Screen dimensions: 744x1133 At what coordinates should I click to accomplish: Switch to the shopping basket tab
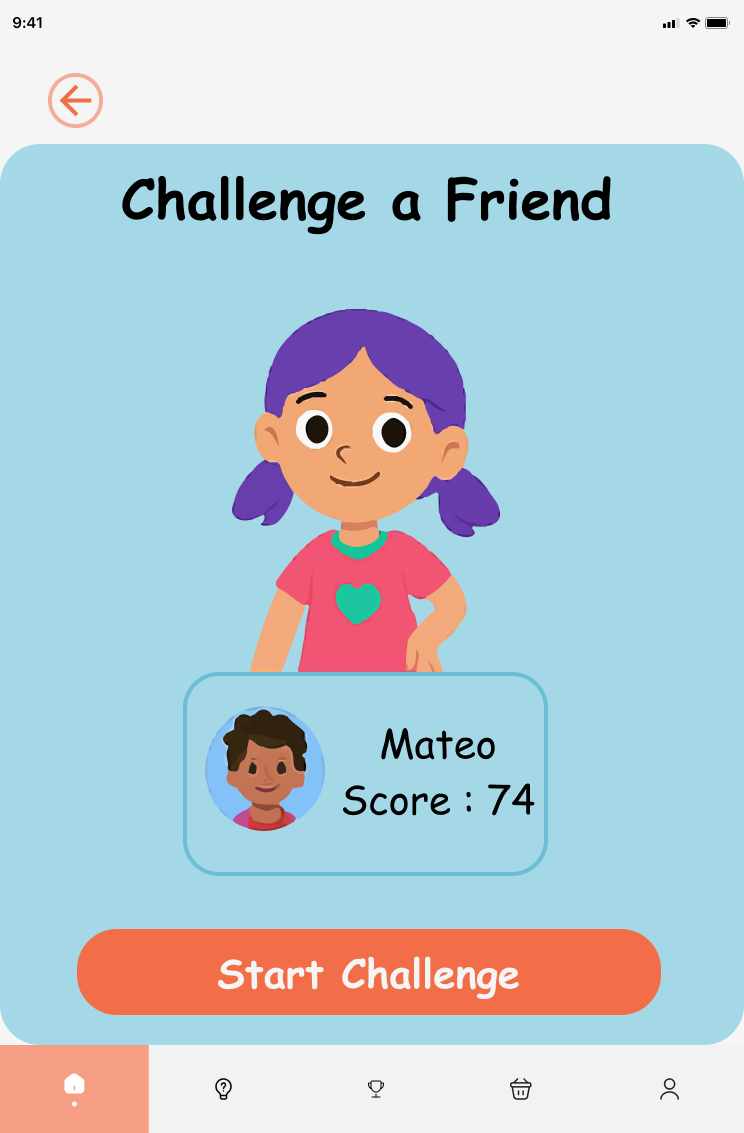(x=520, y=1089)
